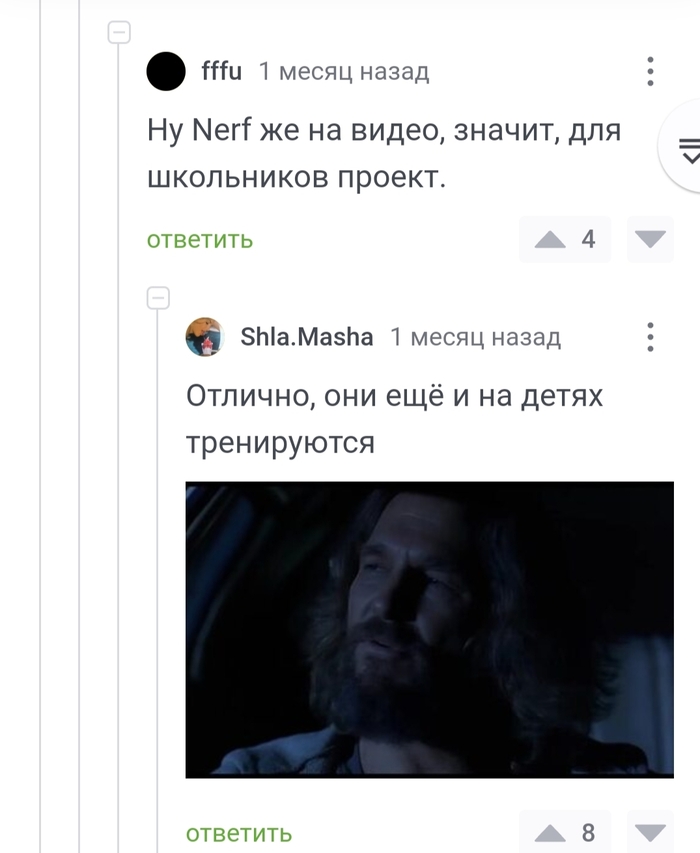Collapse the fffu comment thread

tap(119, 33)
